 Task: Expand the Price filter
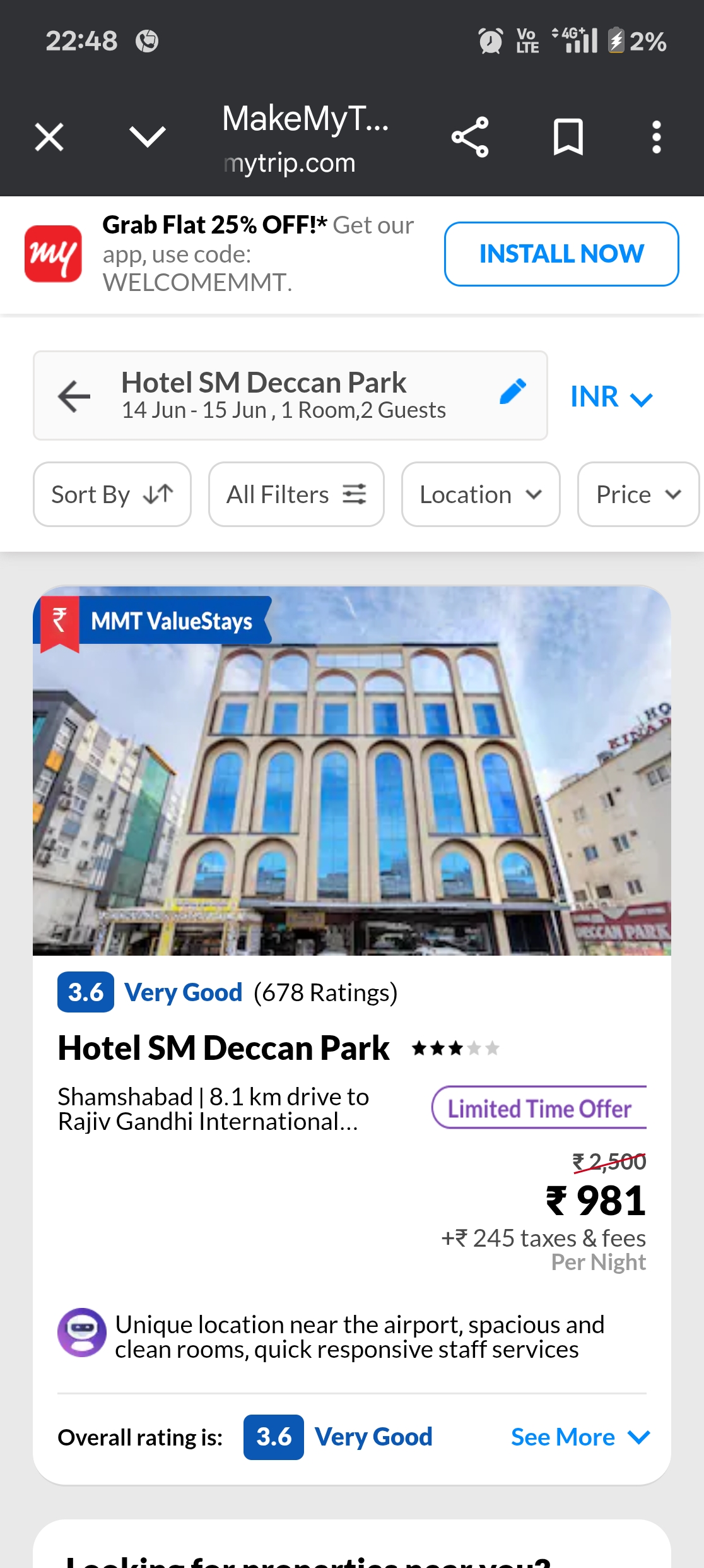click(638, 494)
